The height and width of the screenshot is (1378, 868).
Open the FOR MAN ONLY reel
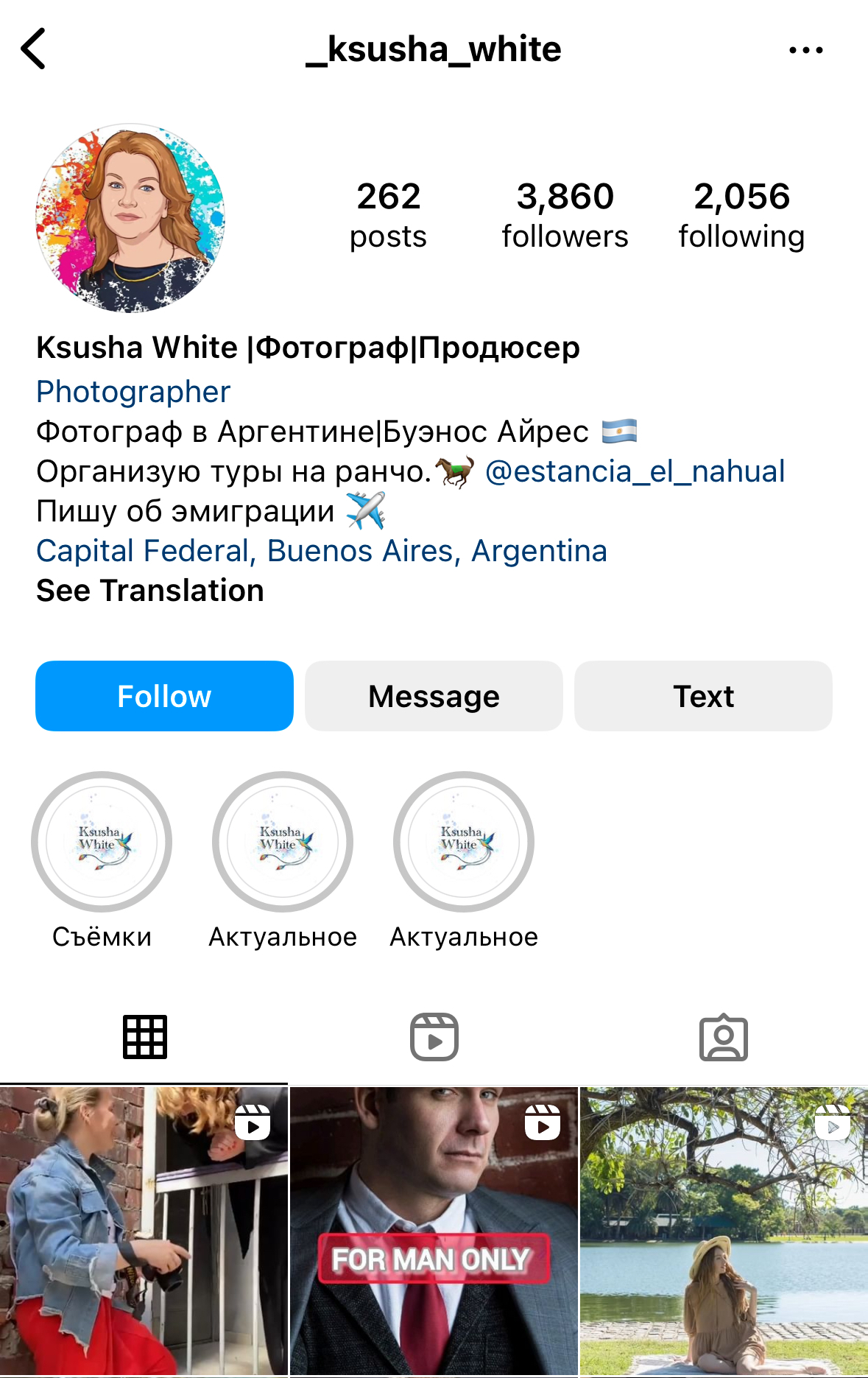pyautogui.click(x=434, y=1231)
